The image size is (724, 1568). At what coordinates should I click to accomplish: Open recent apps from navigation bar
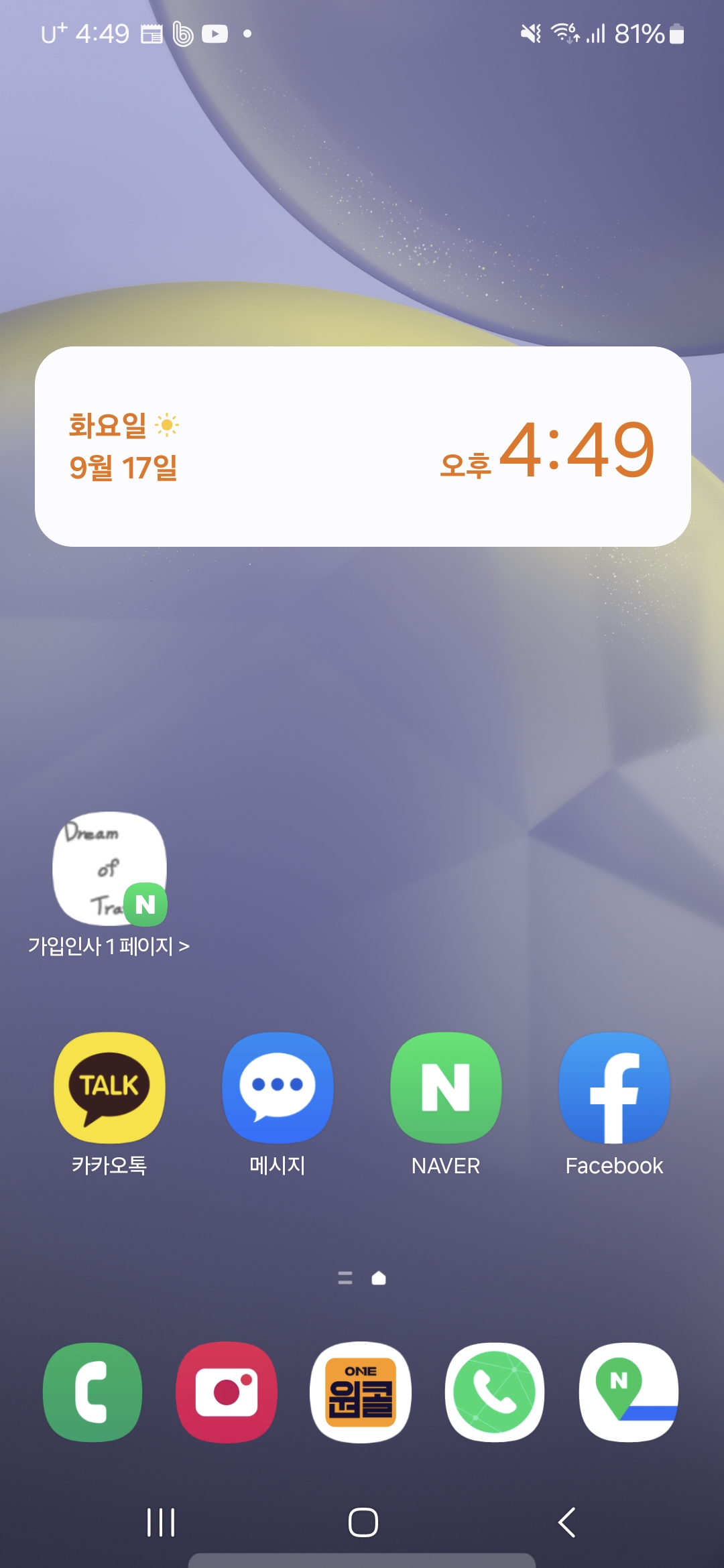[161, 1522]
